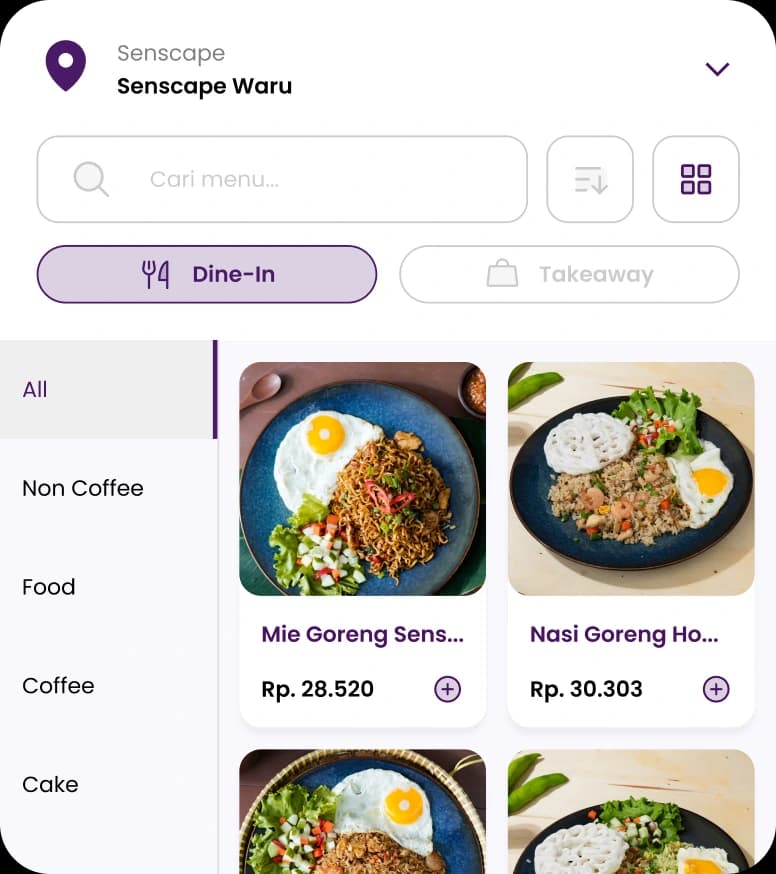
Task: Expand the Senscape Waru store selector chevron
Action: tap(717, 69)
